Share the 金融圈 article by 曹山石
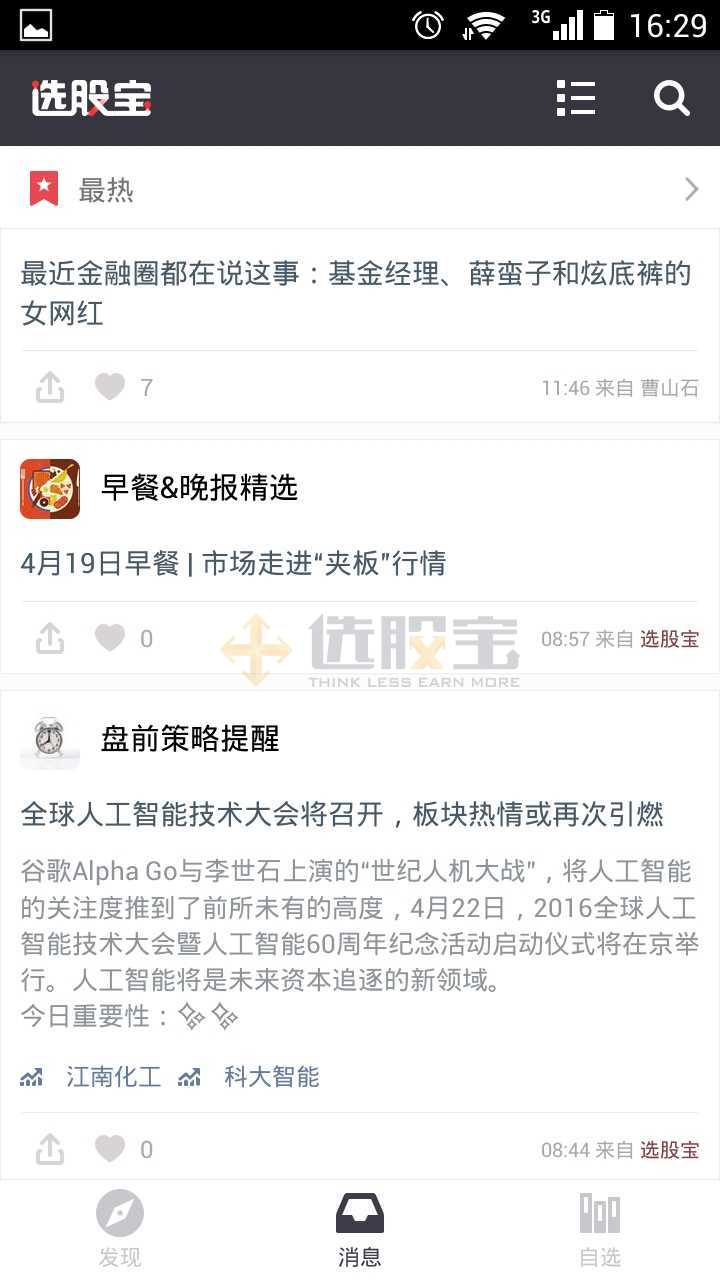Screen dimensions: 720x1280 coord(50,387)
